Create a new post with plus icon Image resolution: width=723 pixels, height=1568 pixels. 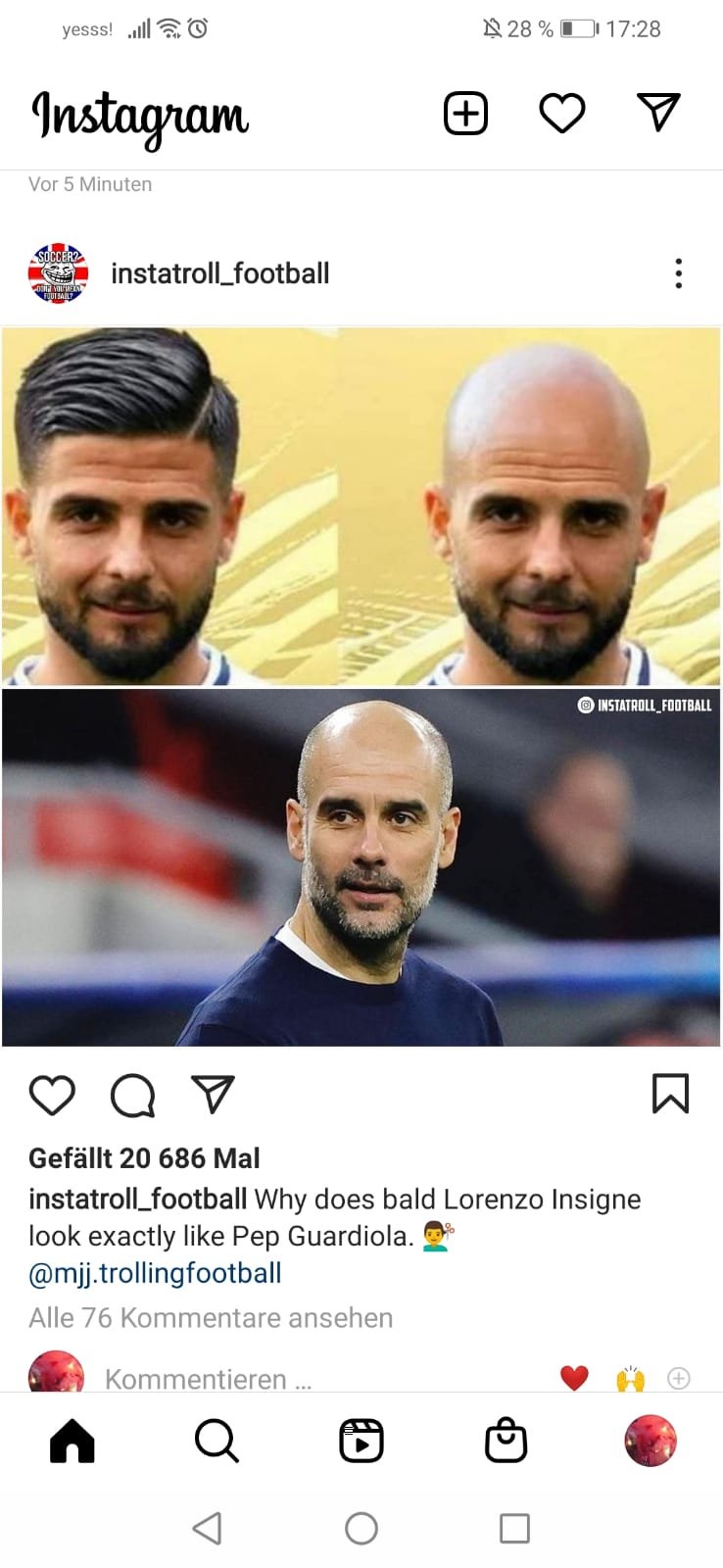tap(465, 114)
